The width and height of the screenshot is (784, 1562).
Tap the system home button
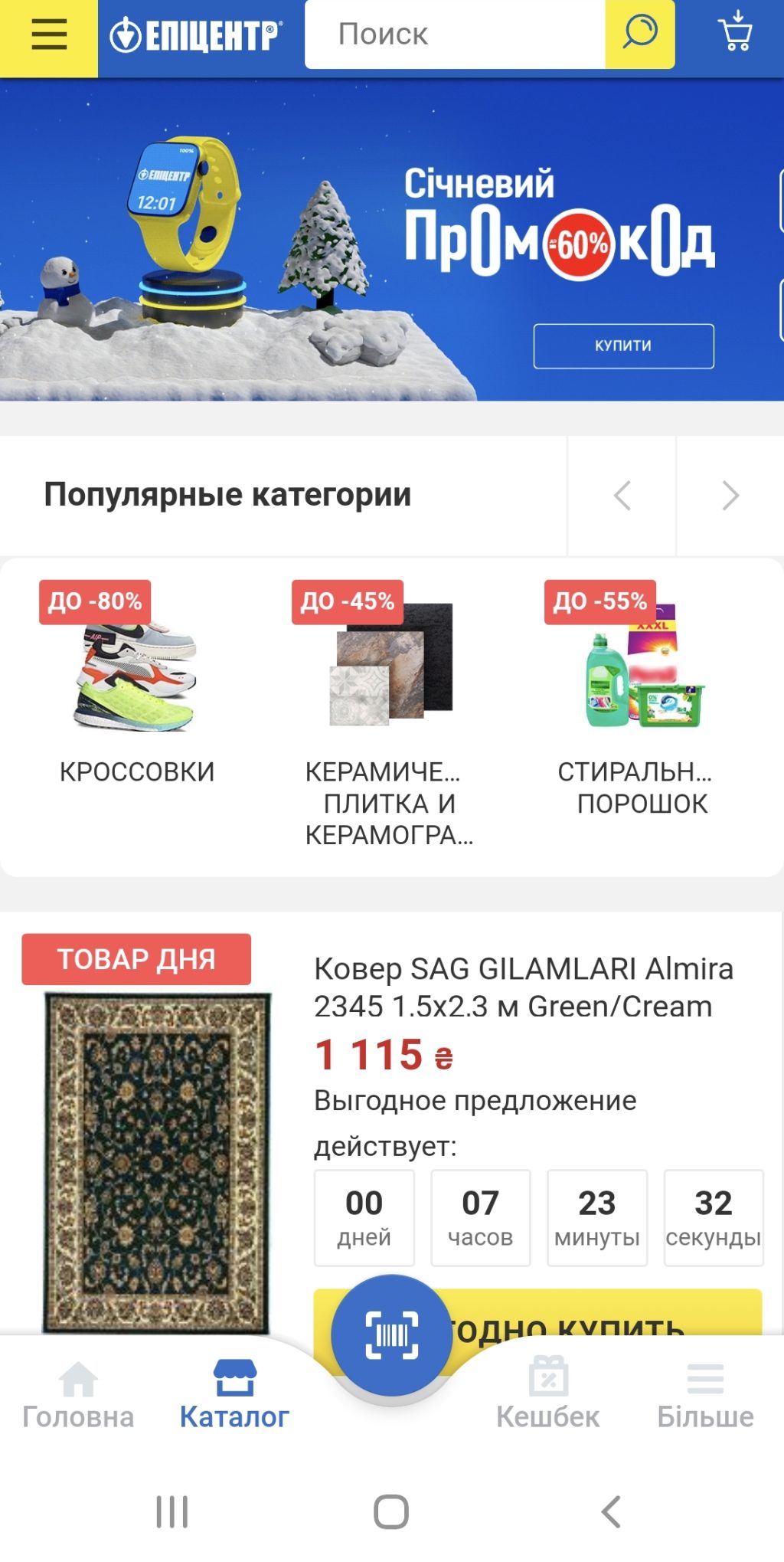point(391,1511)
